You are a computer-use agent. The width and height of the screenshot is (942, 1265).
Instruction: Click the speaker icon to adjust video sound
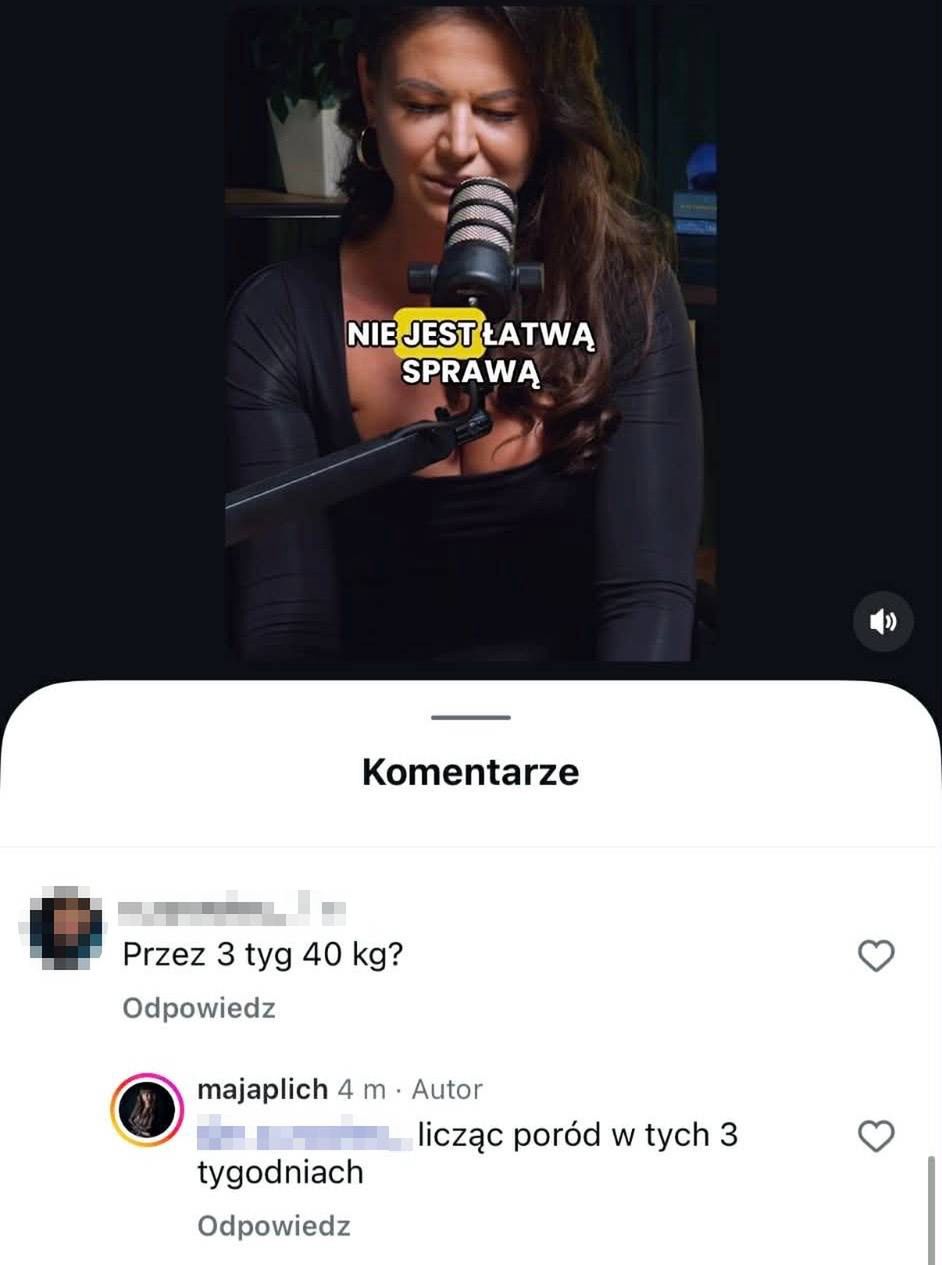click(883, 620)
